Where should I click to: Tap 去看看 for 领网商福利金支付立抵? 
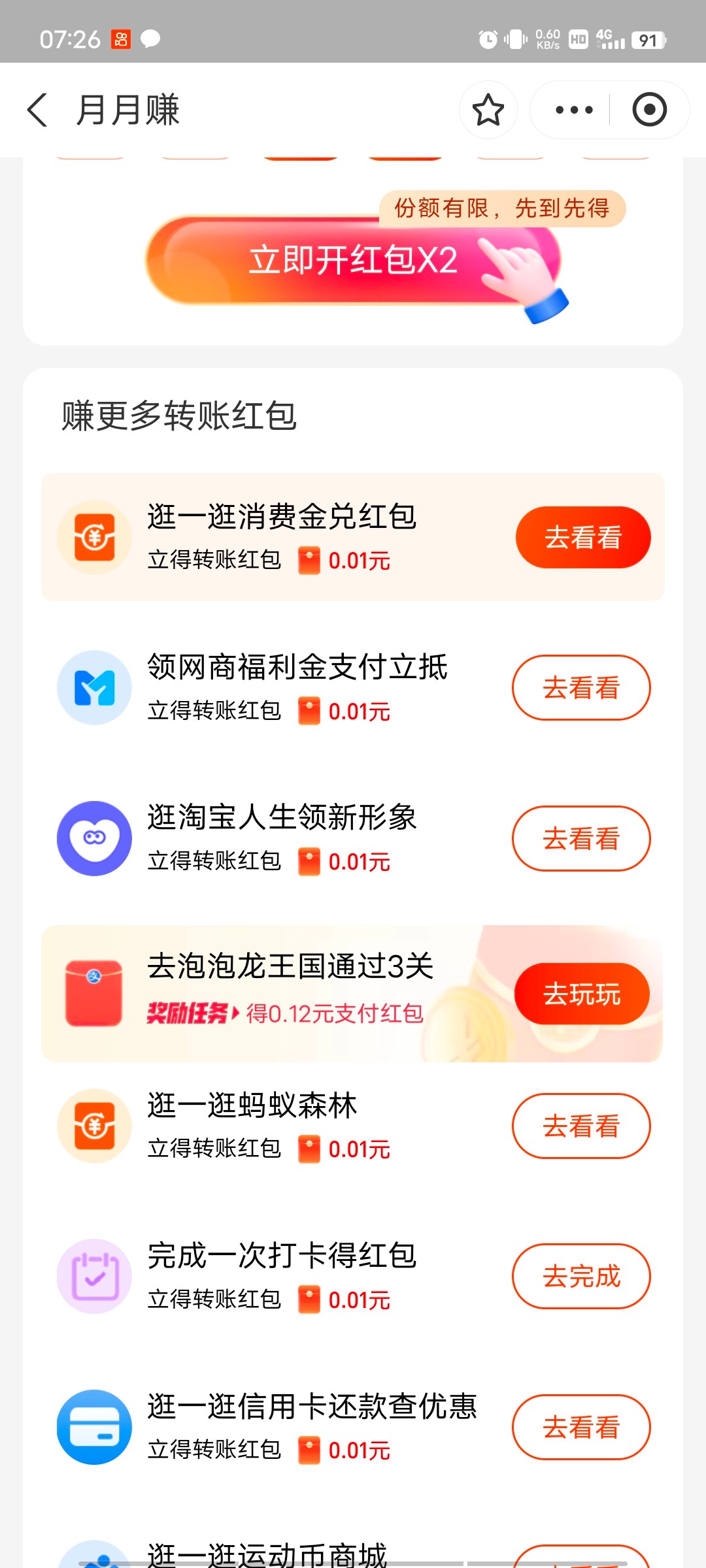click(581, 687)
